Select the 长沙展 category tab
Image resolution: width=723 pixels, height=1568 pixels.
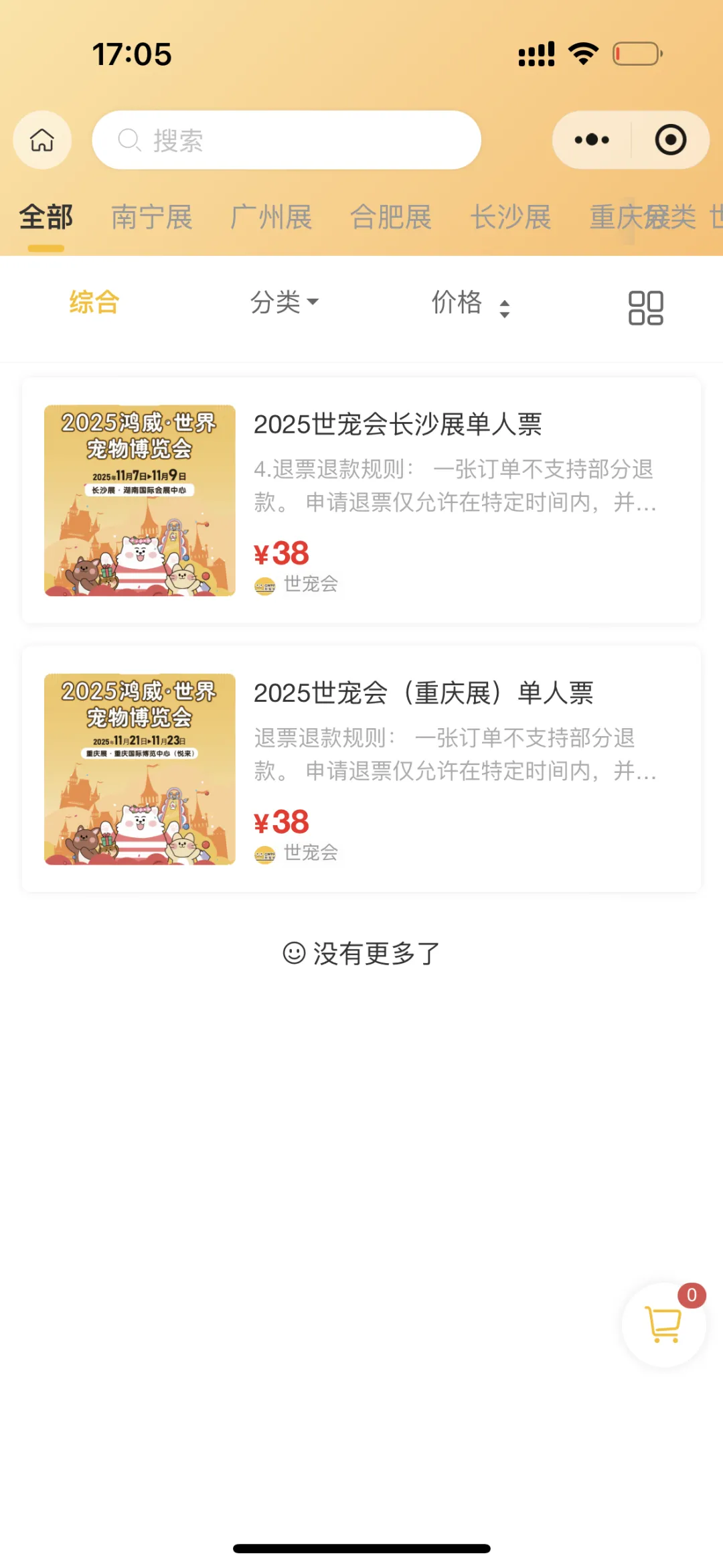point(511,218)
